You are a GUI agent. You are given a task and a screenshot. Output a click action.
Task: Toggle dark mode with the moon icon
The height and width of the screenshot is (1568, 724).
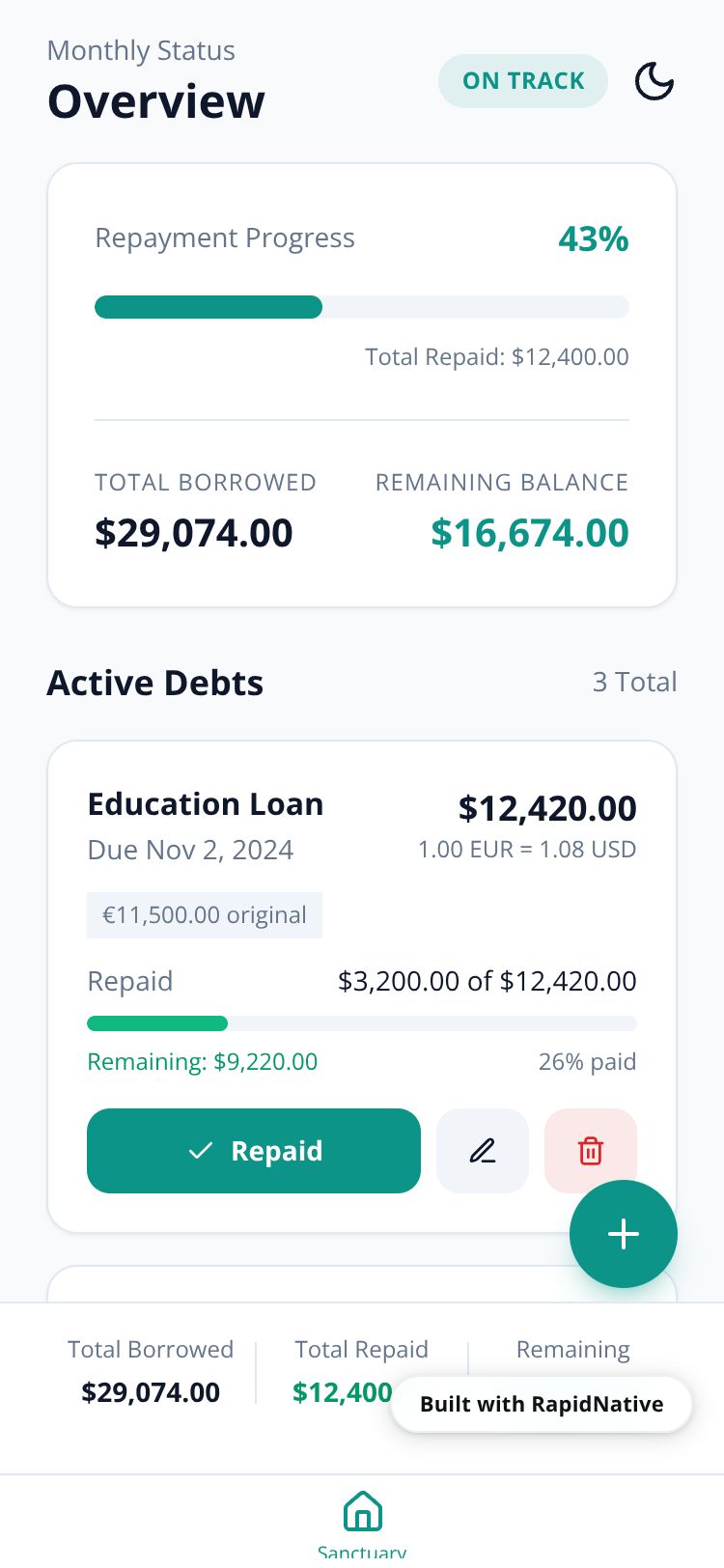pyautogui.click(x=654, y=81)
